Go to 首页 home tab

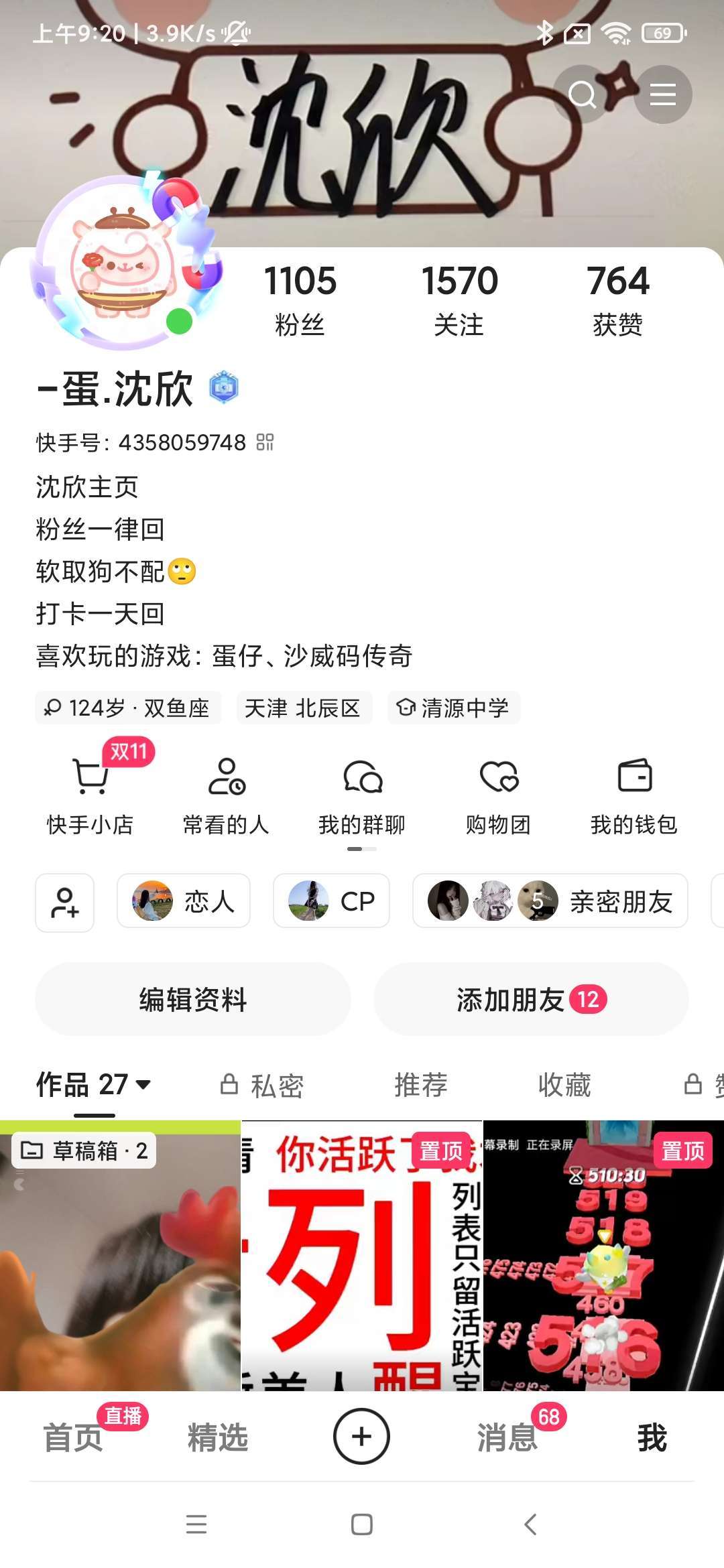[73, 1437]
